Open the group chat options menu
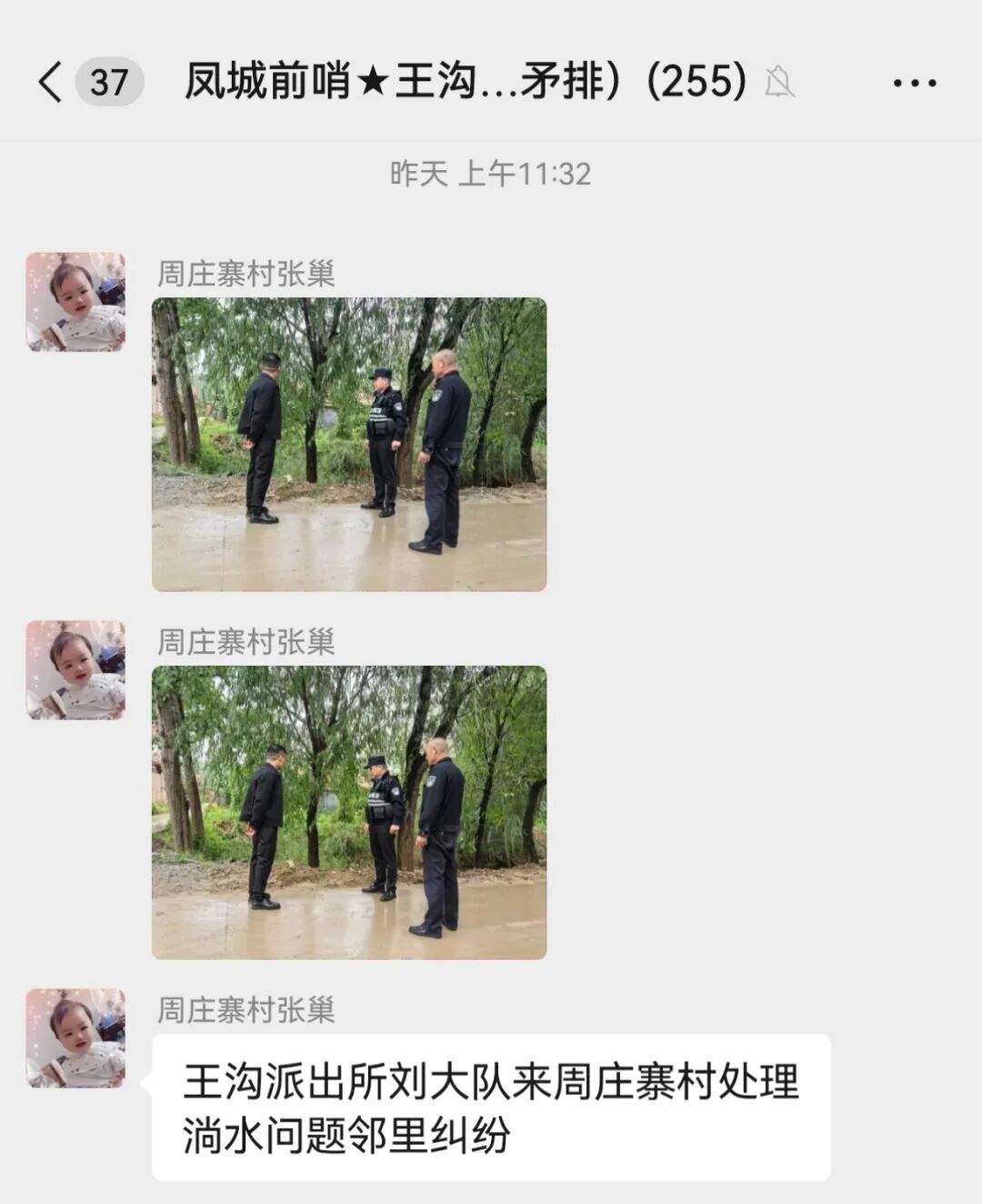982x1204 pixels. tap(914, 83)
